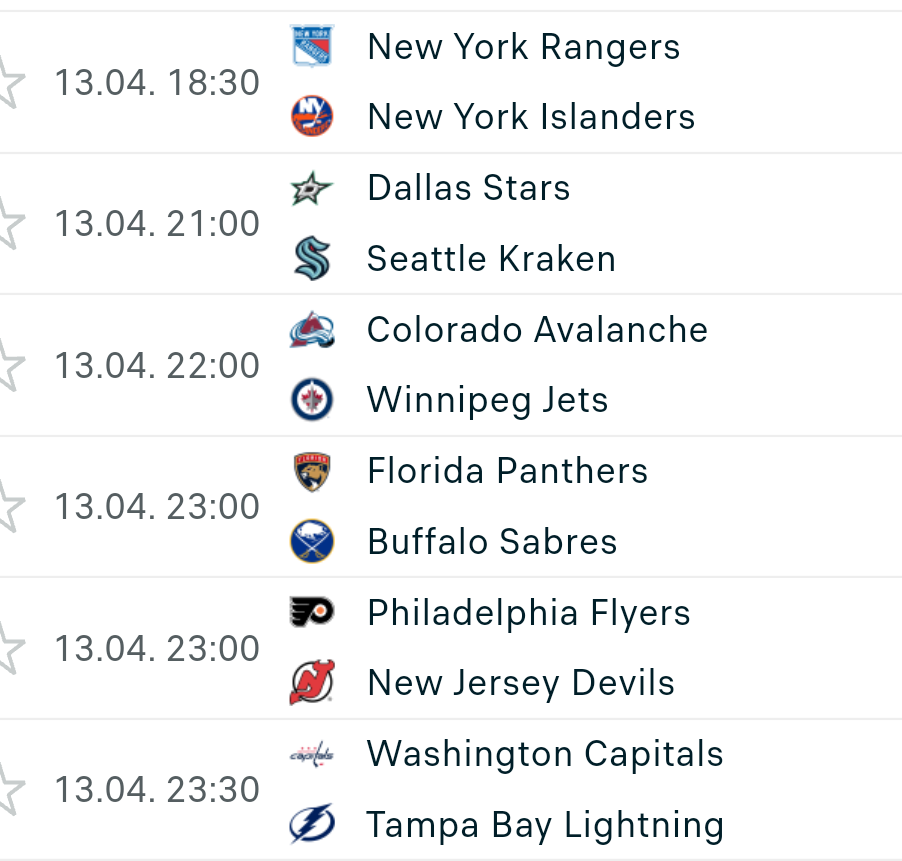Mark Capitals vs Lightning game as favorite
Image resolution: width=902 pixels, height=861 pixels.
click(x=8, y=790)
